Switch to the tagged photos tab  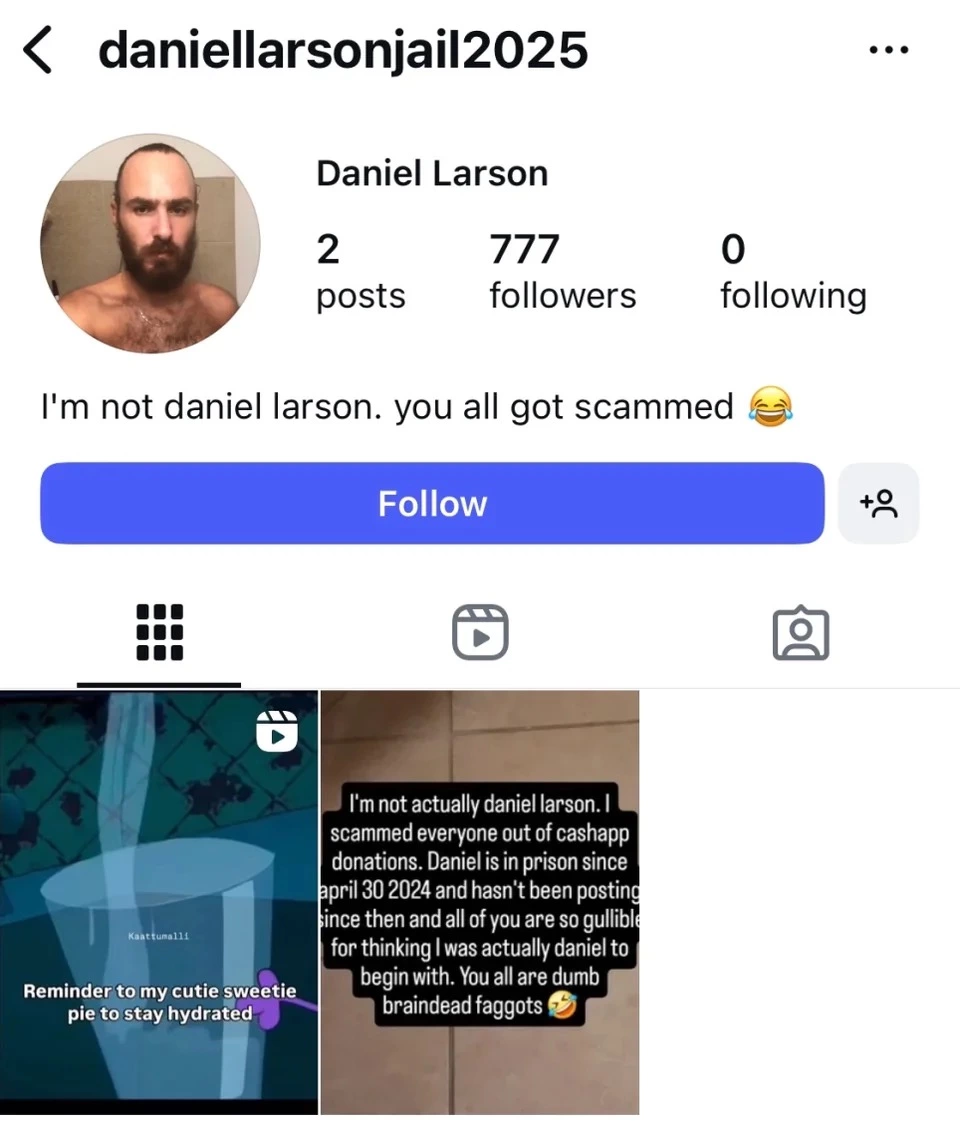801,632
